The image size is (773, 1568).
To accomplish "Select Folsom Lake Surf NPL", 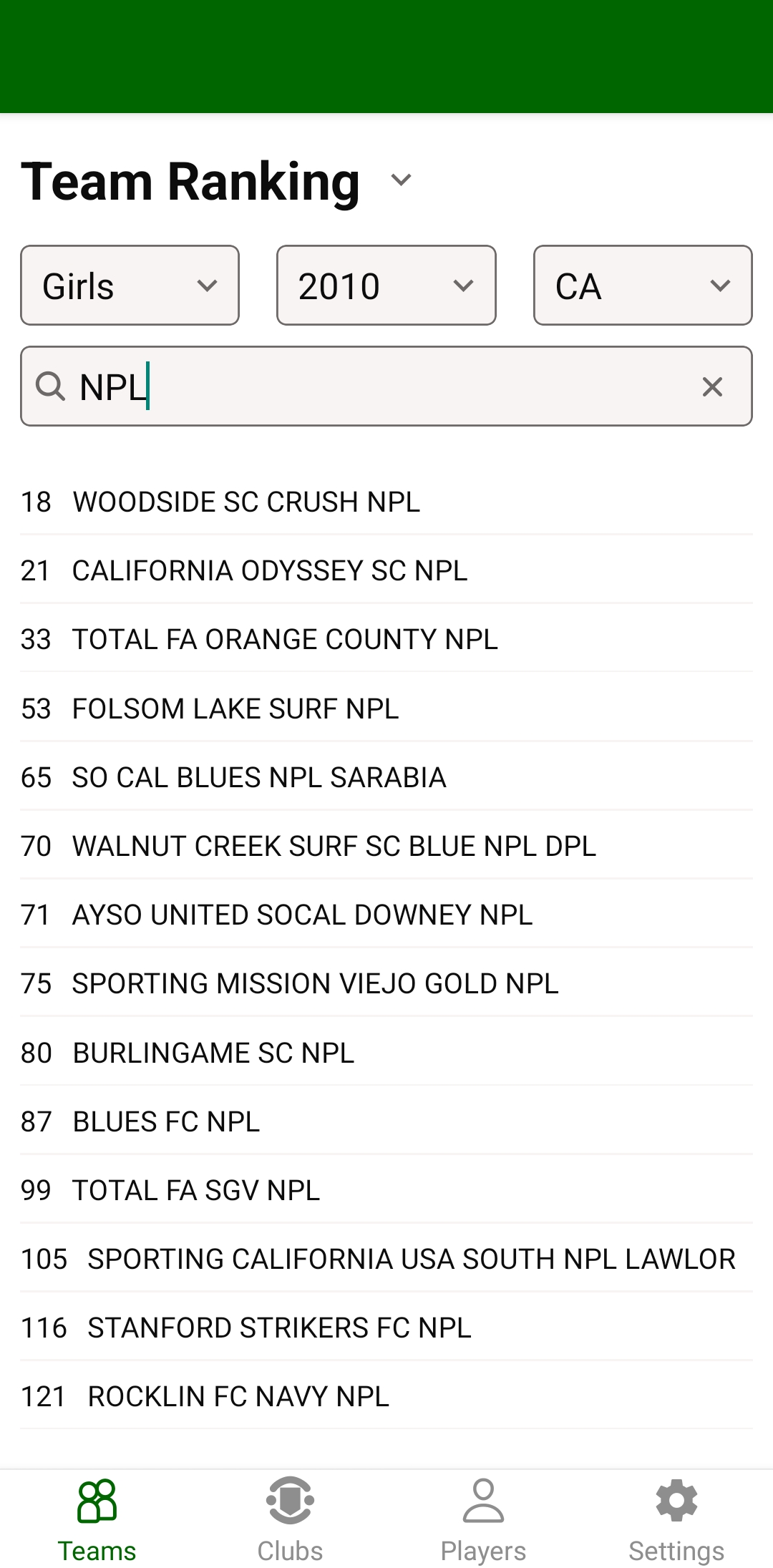I will tap(235, 708).
